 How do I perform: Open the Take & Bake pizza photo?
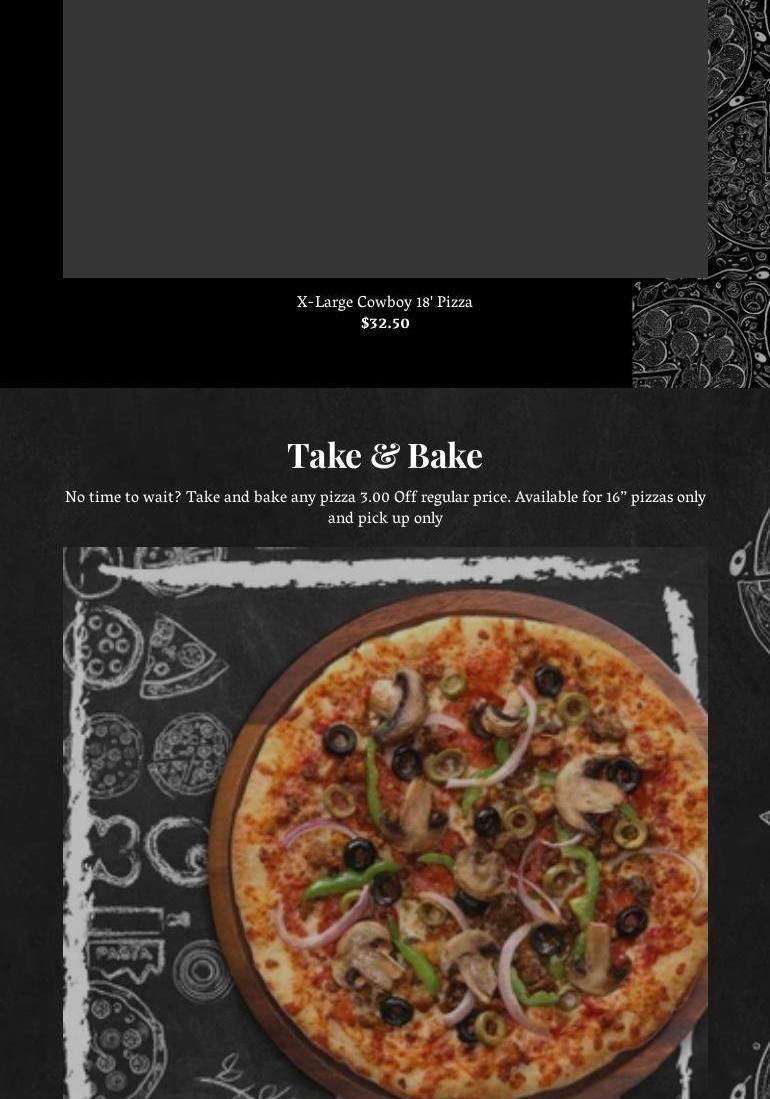385,820
